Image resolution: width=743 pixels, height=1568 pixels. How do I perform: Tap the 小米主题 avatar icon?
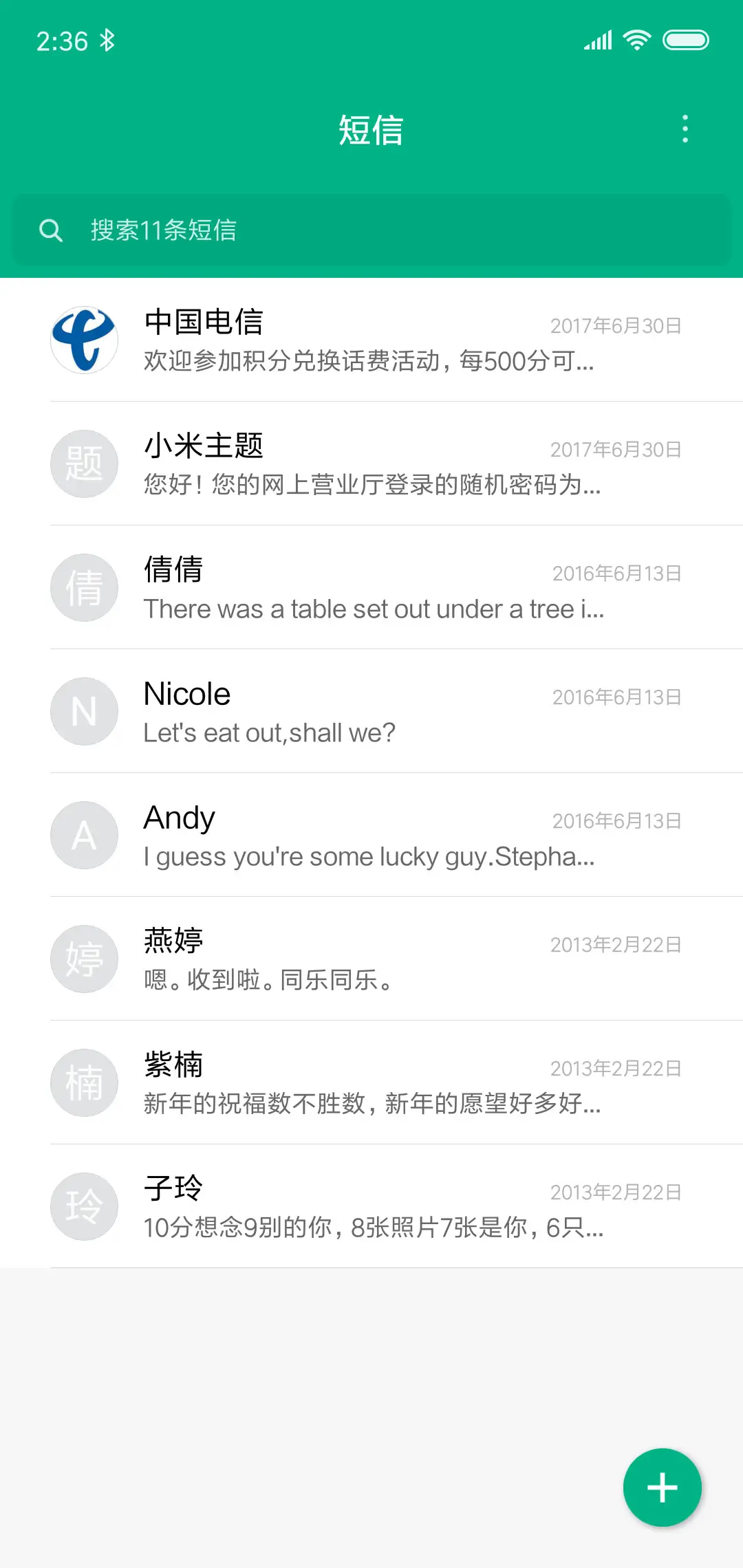[84, 464]
